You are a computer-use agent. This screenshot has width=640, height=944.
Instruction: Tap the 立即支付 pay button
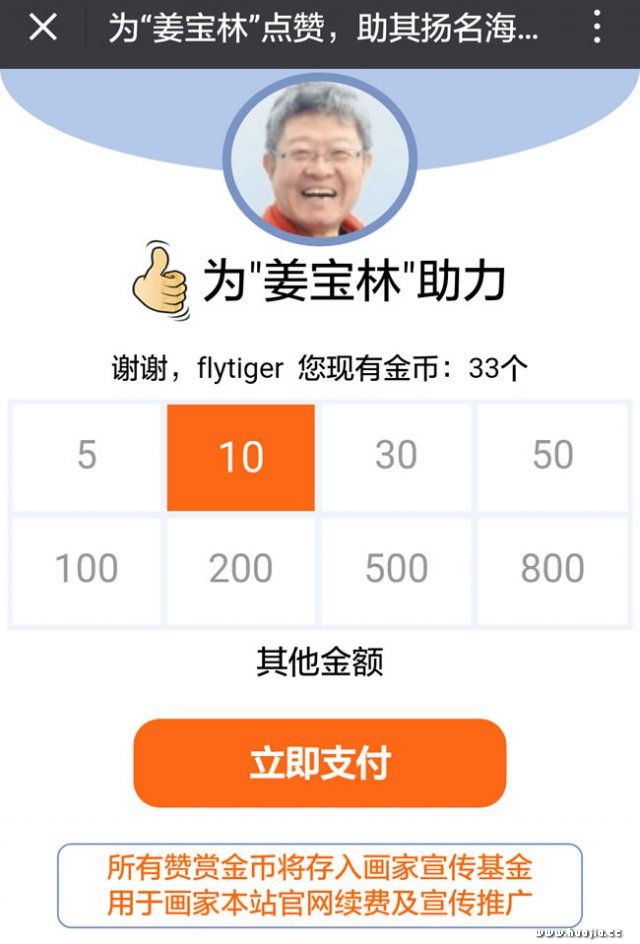(320, 763)
